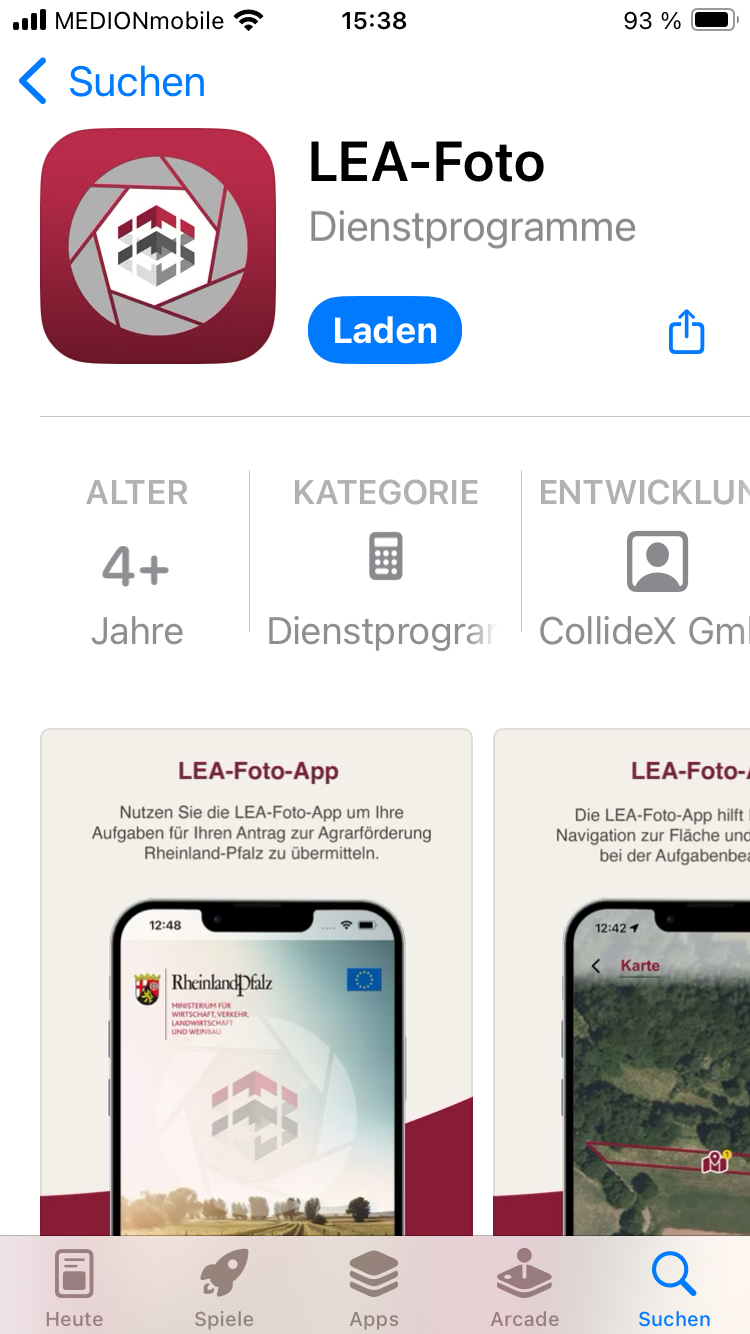Open the Kategorie Dienstprogramme info cell
The width and height of the screenshot is (750, 1334).
click(x=385, y=562)
